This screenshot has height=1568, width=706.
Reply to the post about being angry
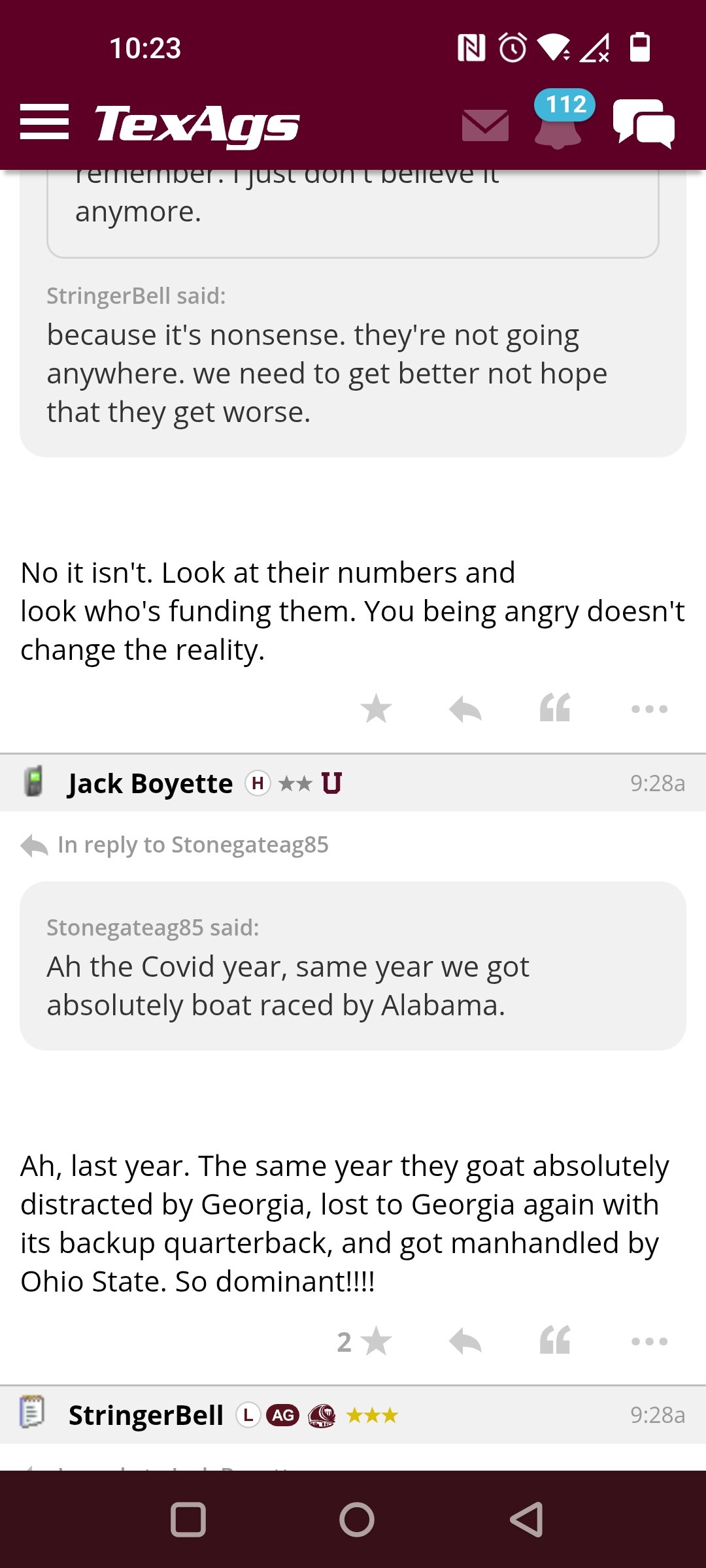coord(465,709)
